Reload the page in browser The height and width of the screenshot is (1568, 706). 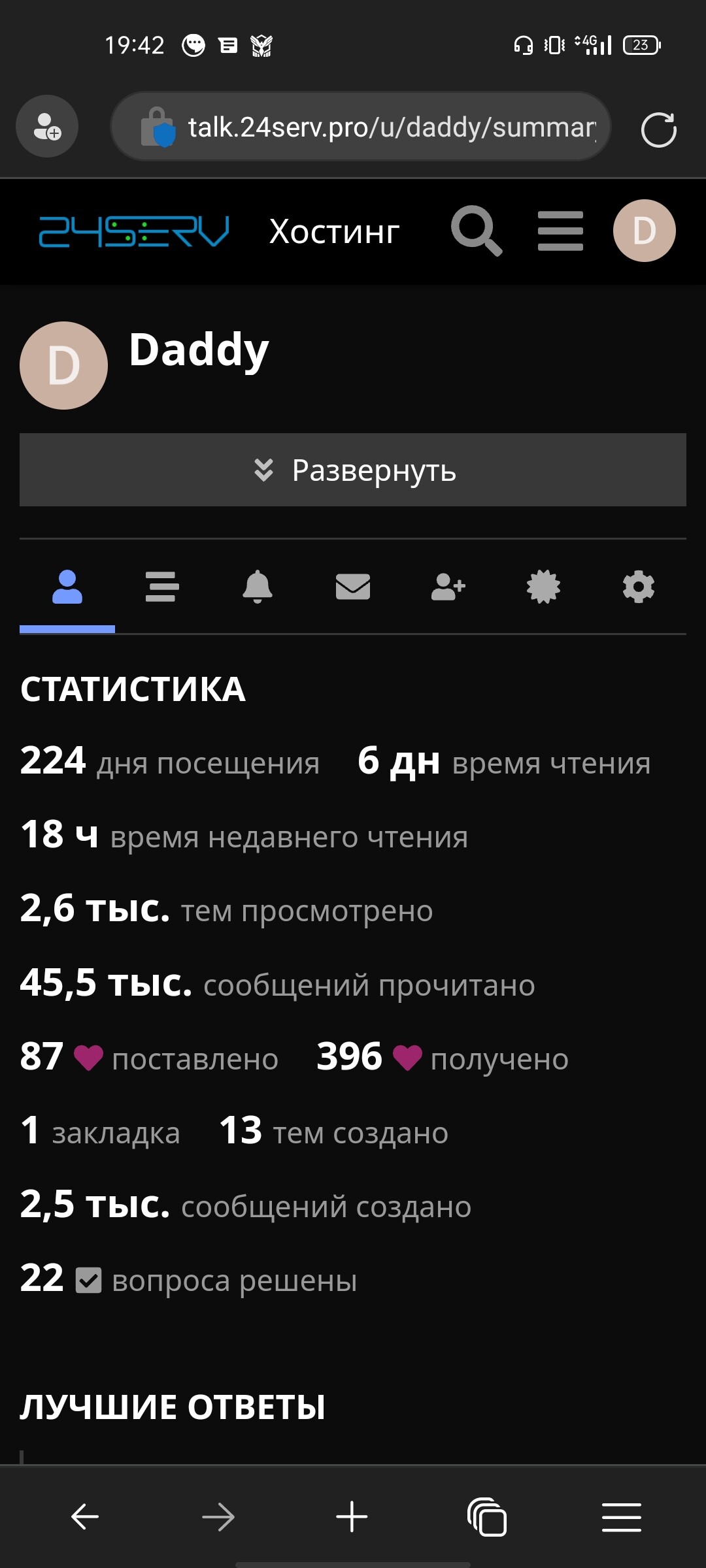659,129
